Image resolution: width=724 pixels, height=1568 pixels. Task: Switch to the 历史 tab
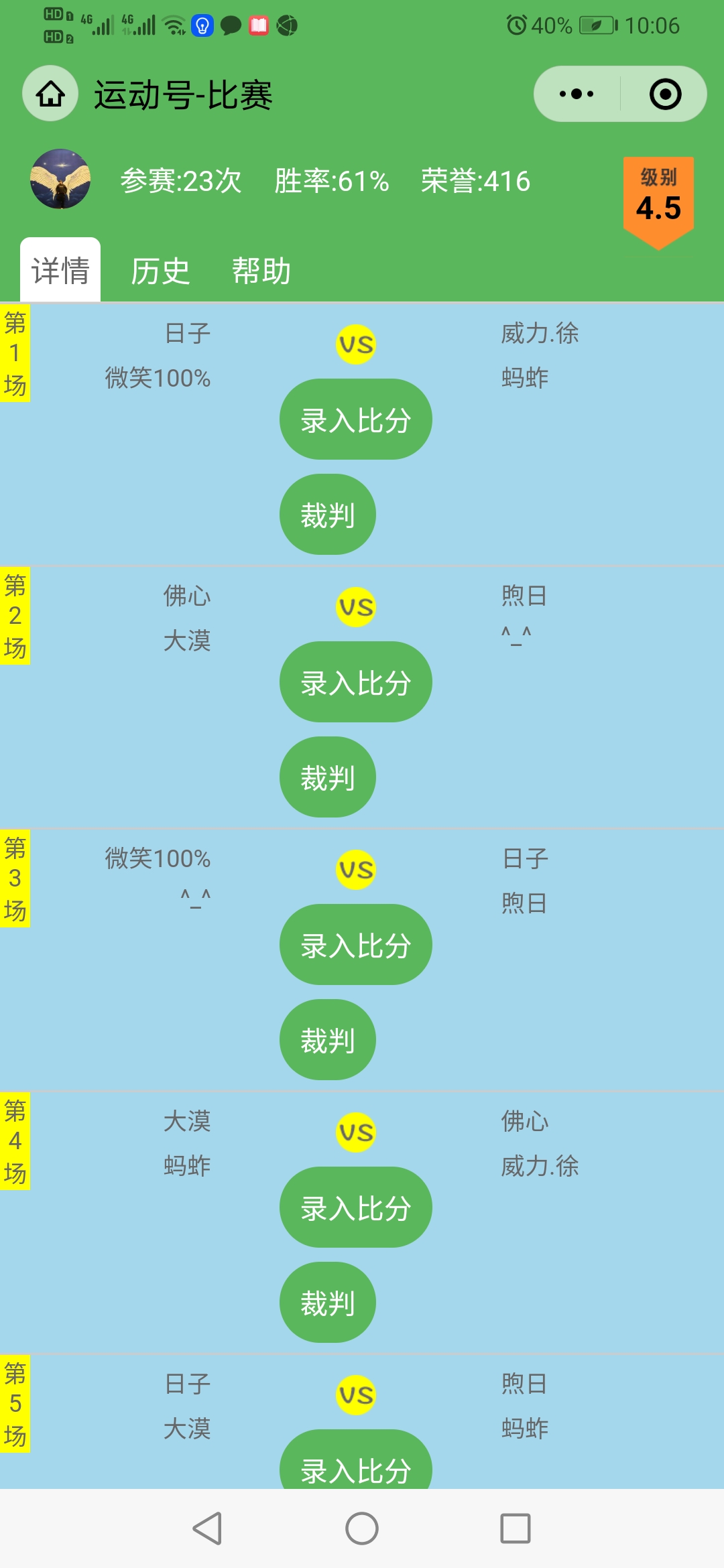[x=160, y=271]
